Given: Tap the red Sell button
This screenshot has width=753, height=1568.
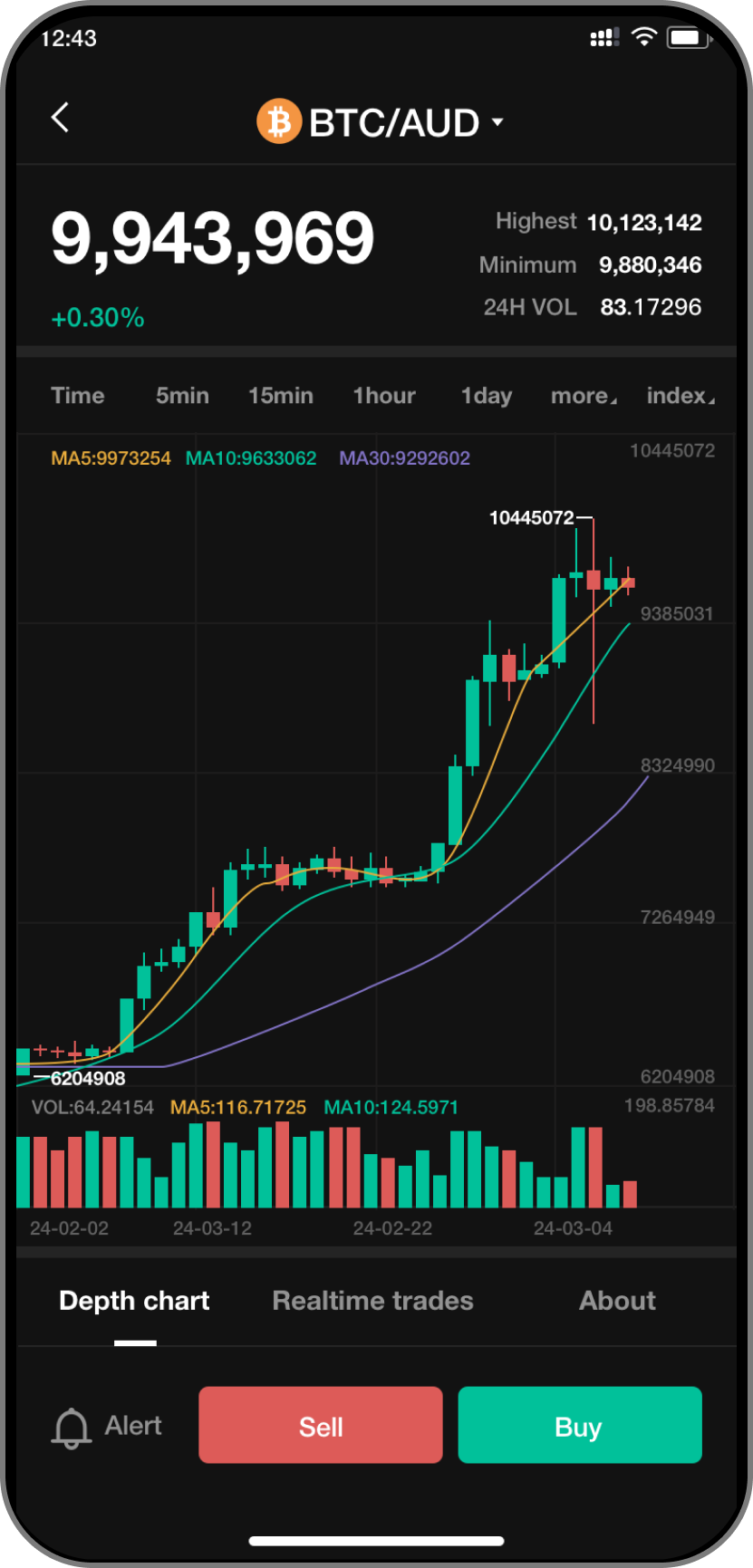Looking at the screenshot, I should [x=321, y=1425].
